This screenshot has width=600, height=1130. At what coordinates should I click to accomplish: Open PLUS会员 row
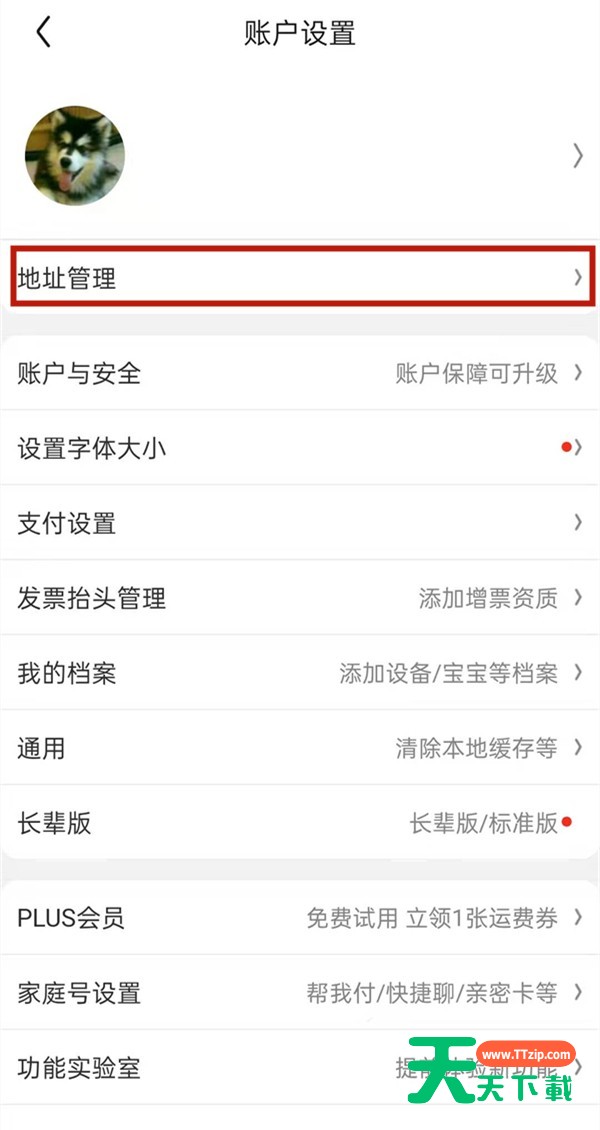[300, 918]
